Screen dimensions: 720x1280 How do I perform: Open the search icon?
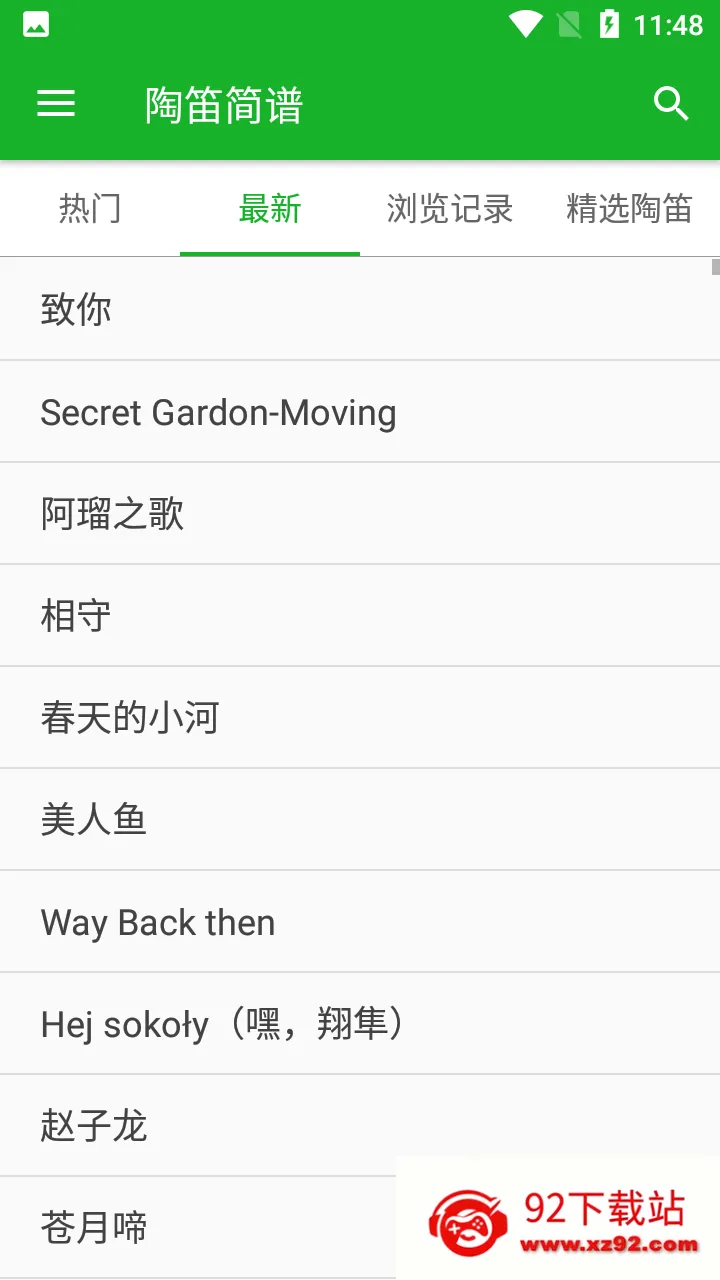point(671,104)
